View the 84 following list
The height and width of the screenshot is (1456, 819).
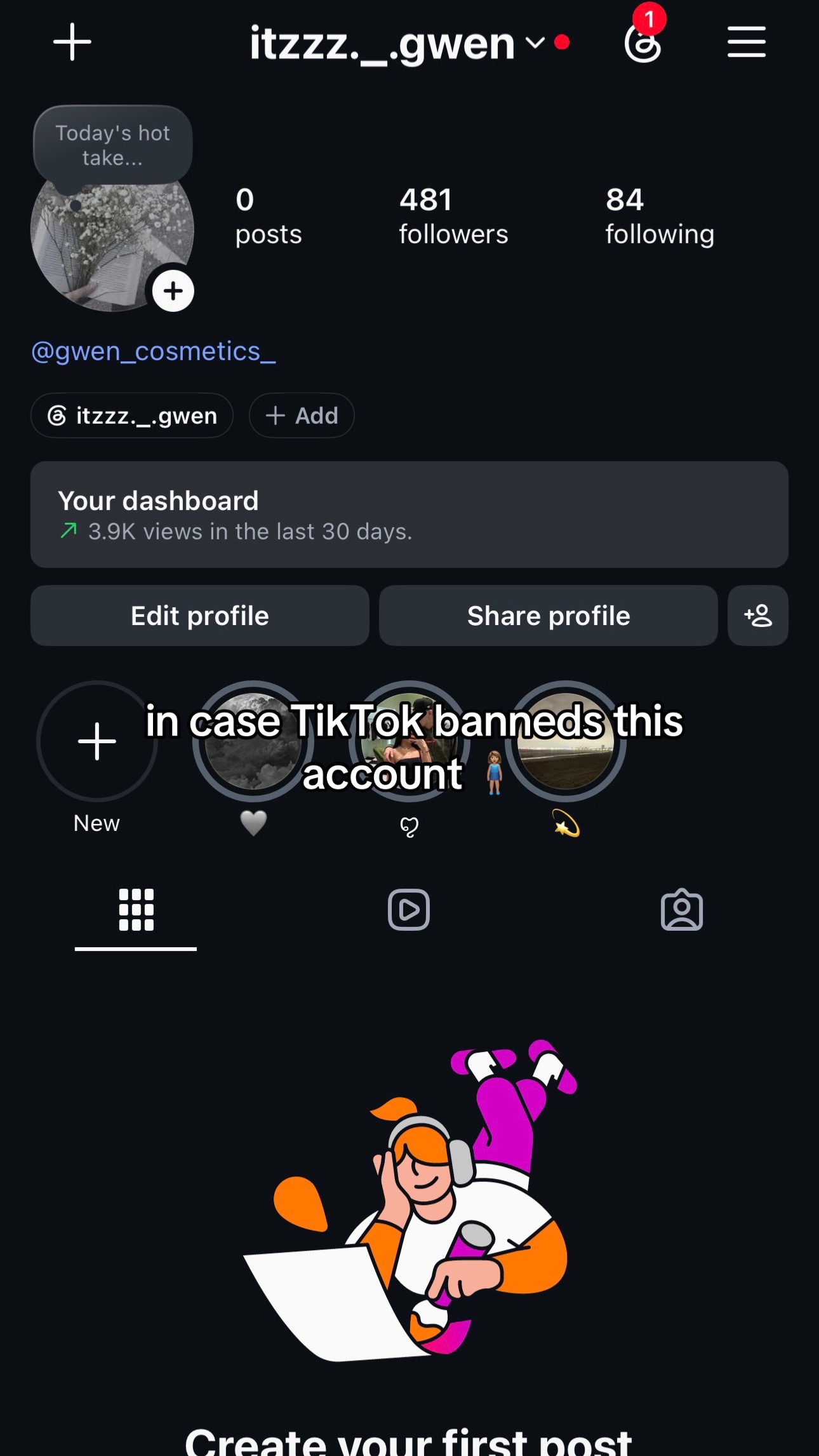[660, 216]
